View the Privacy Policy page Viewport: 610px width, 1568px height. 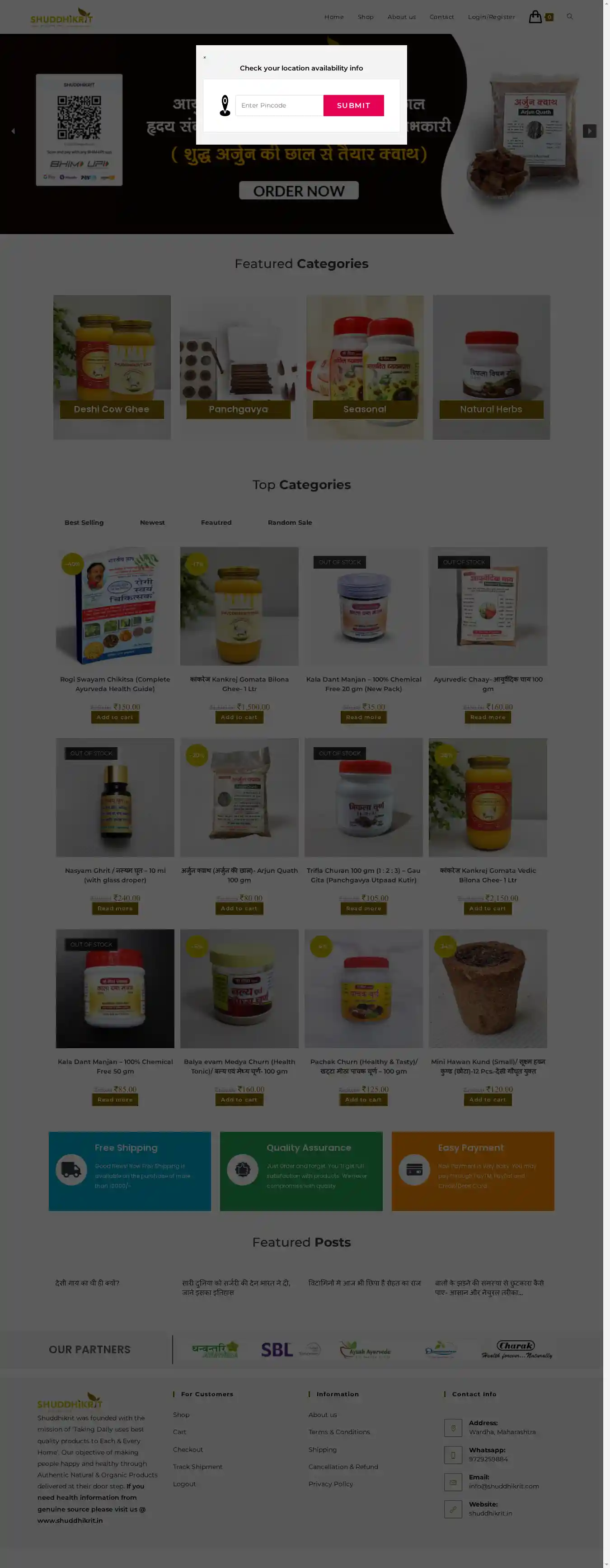pyautogui.click(x=331, y=1484)
